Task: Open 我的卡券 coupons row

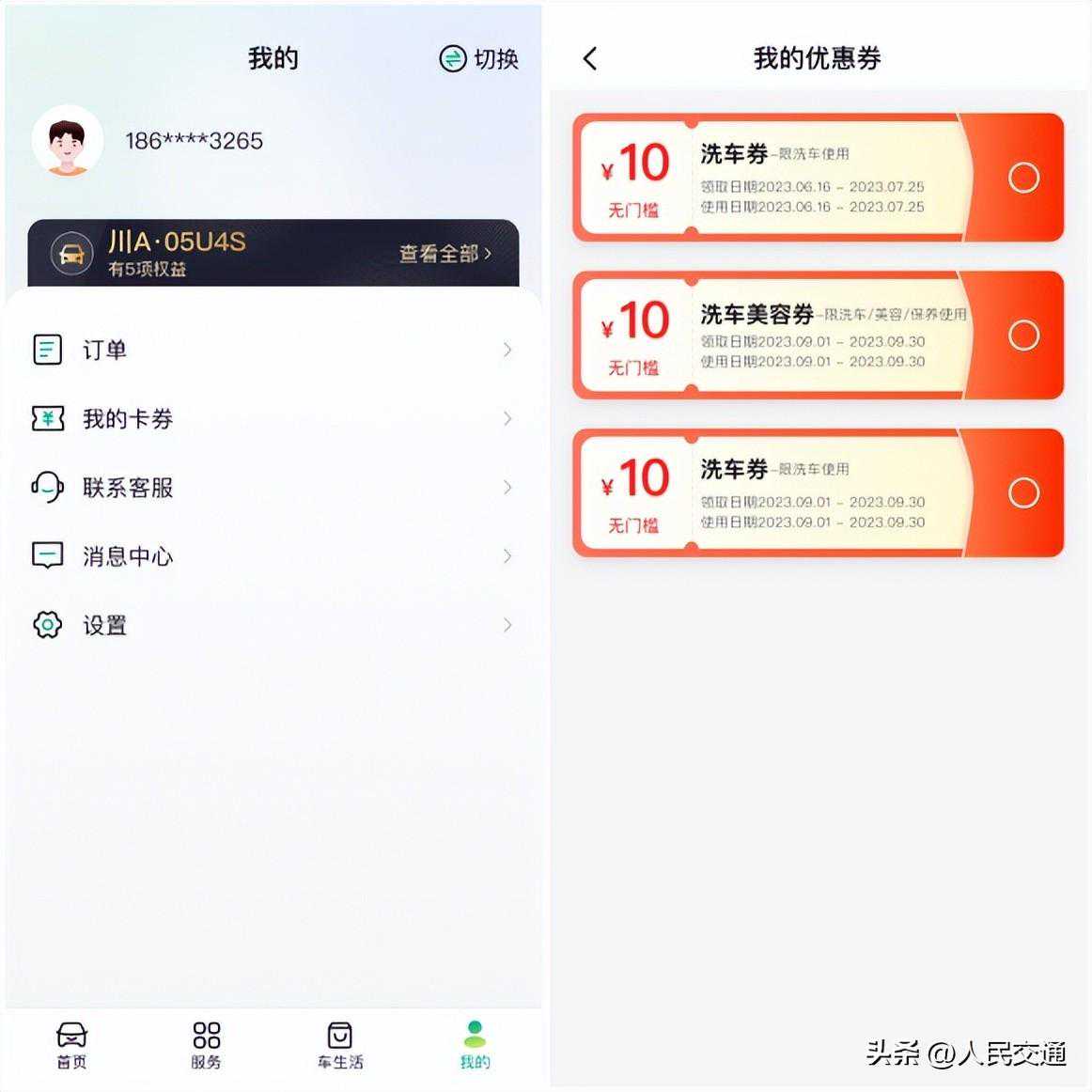Action: pos(273,419)
